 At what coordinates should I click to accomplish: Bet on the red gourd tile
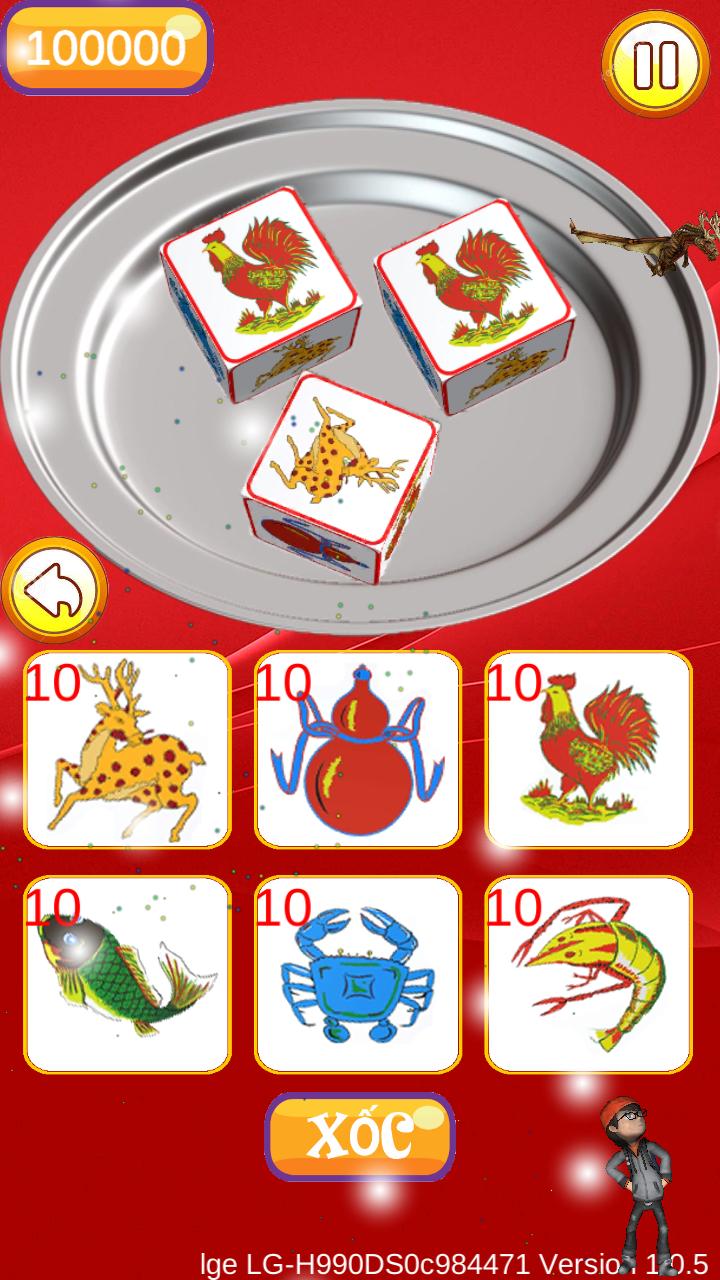(358, 750)
